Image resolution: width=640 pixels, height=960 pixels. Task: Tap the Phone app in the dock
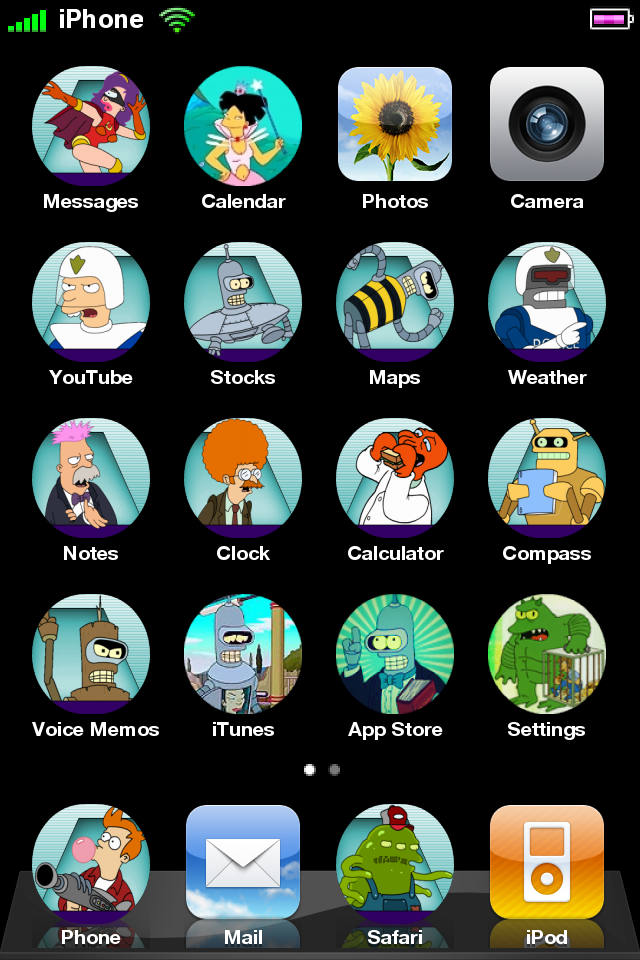point(91,864)
